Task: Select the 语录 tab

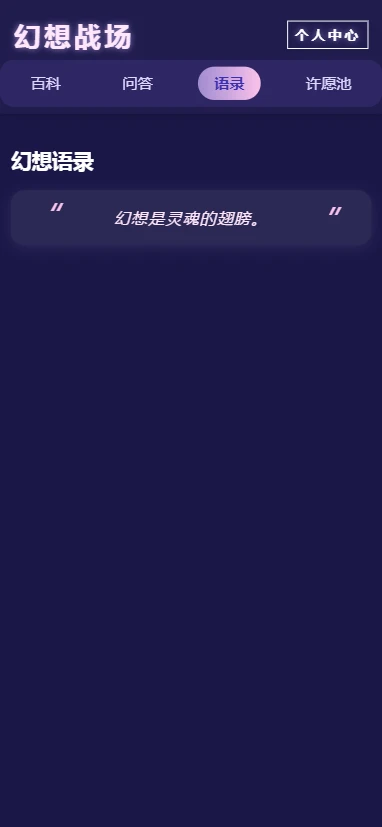Action: [229, 83]
